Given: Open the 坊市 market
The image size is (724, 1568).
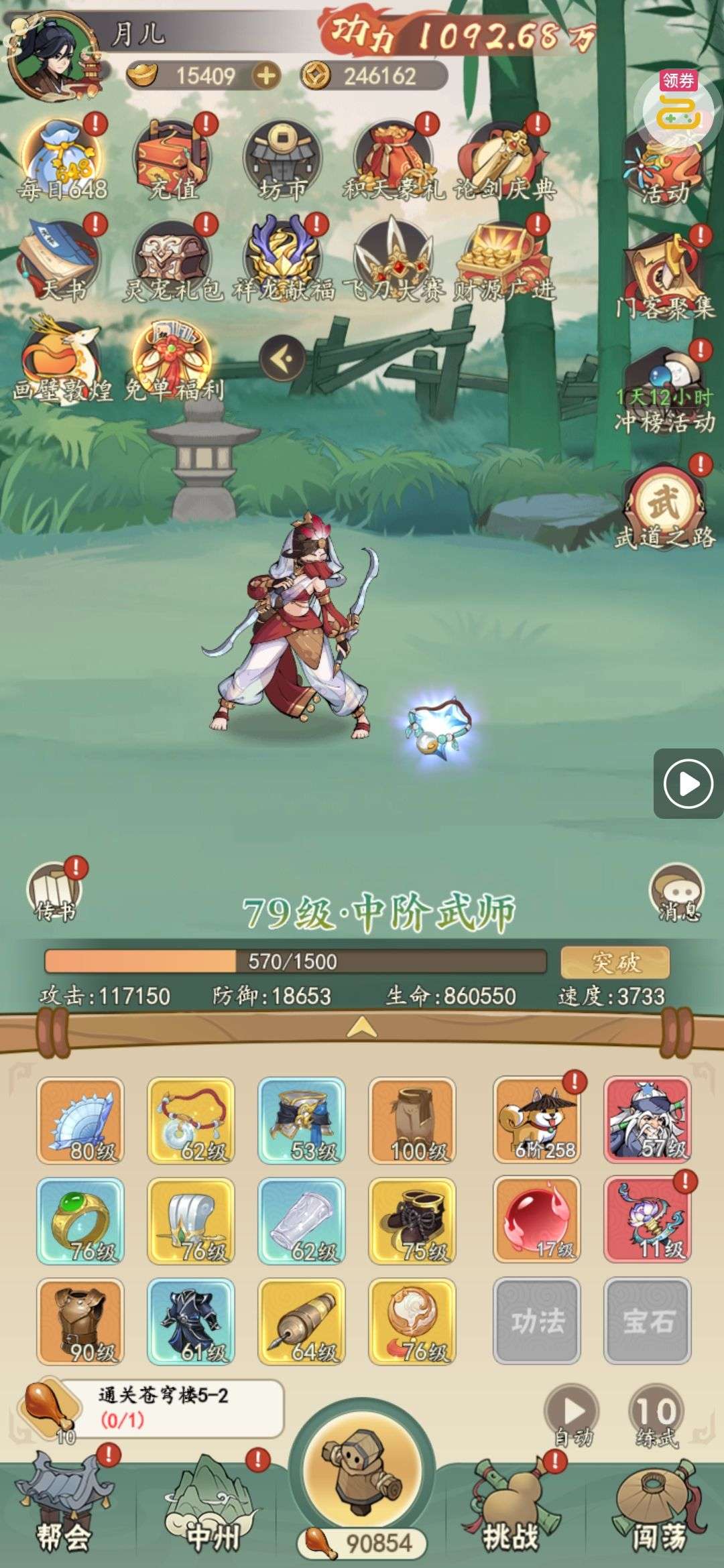Looking at the screenshot, I should [x=282, y=161].
